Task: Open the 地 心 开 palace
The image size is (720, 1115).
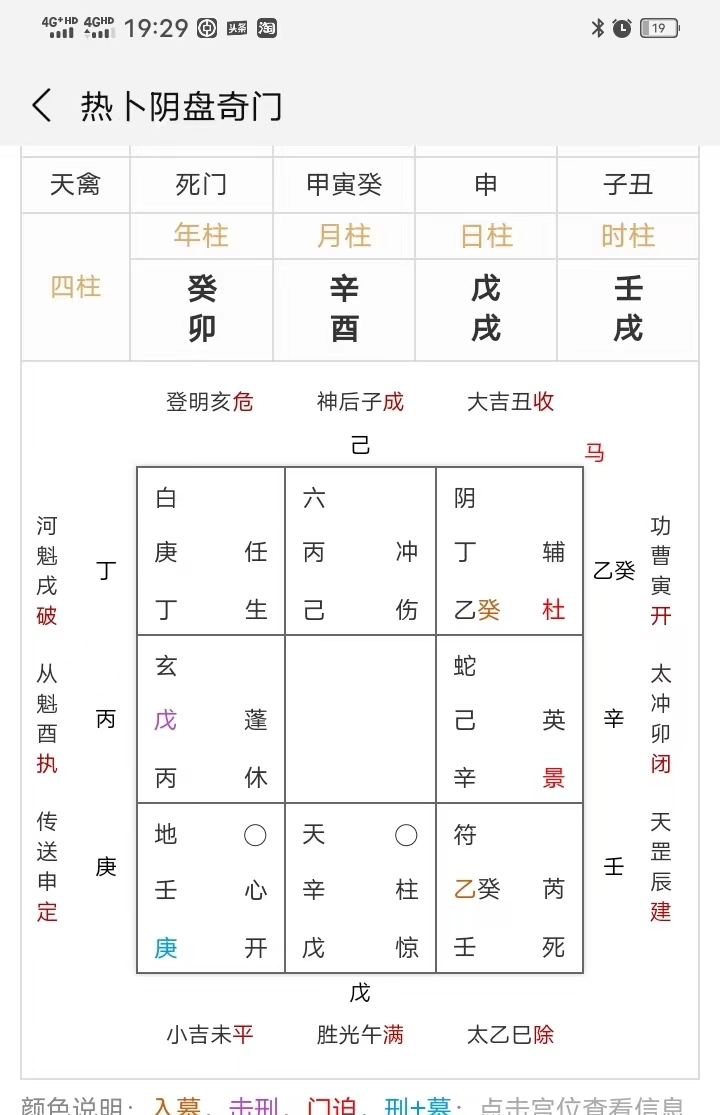Action: click(x=211, y=888)
